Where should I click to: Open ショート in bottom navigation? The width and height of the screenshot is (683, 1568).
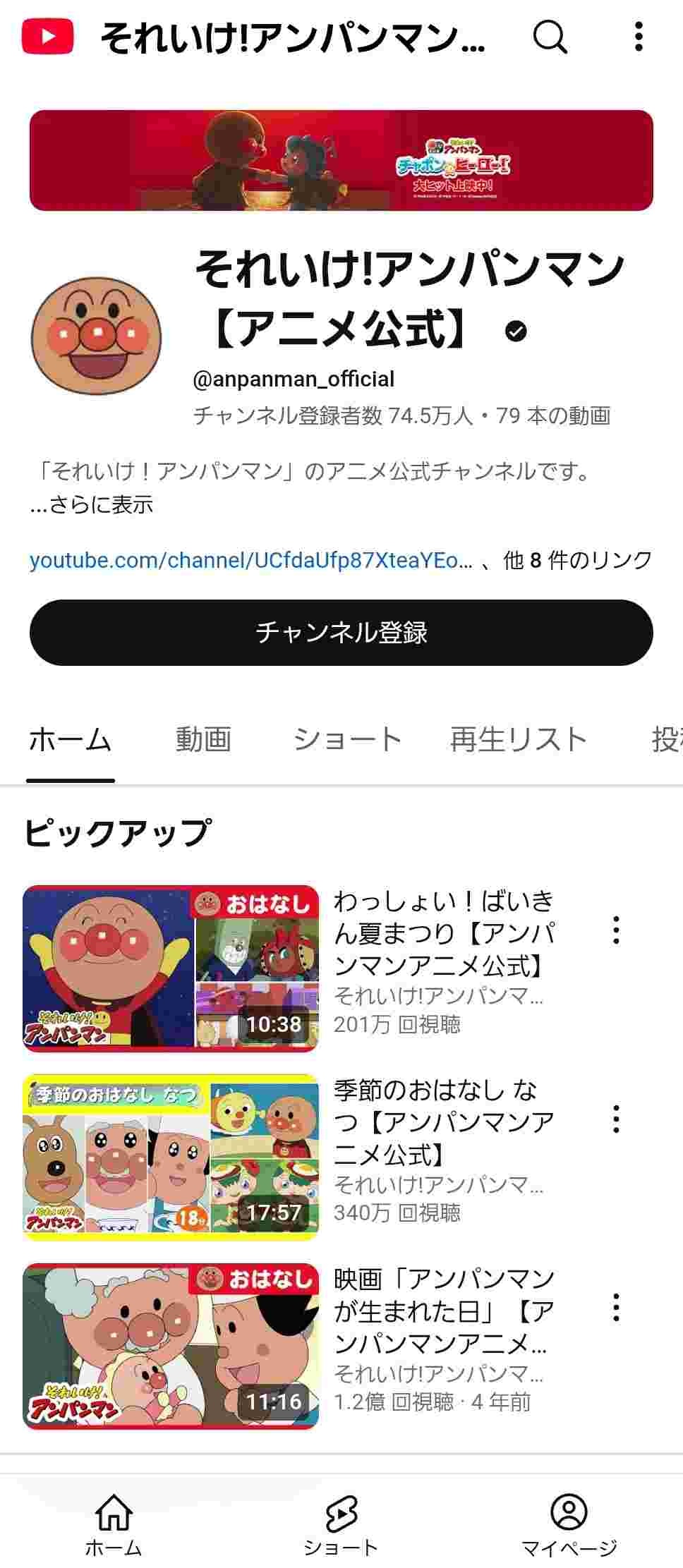pos(341,1524)
